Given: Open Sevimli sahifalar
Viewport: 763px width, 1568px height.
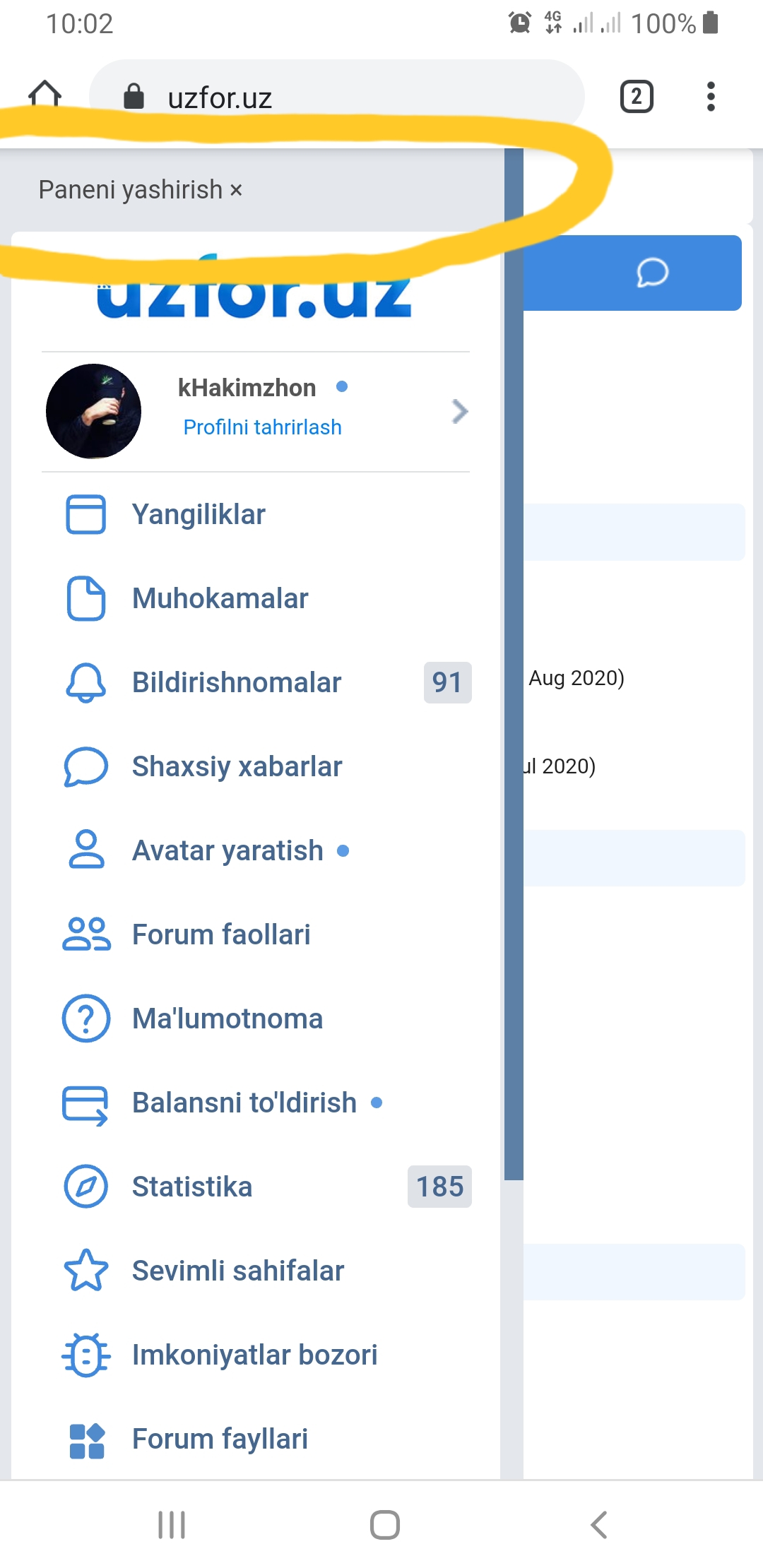Looking at the screenshot, I should click(237, 1271).
